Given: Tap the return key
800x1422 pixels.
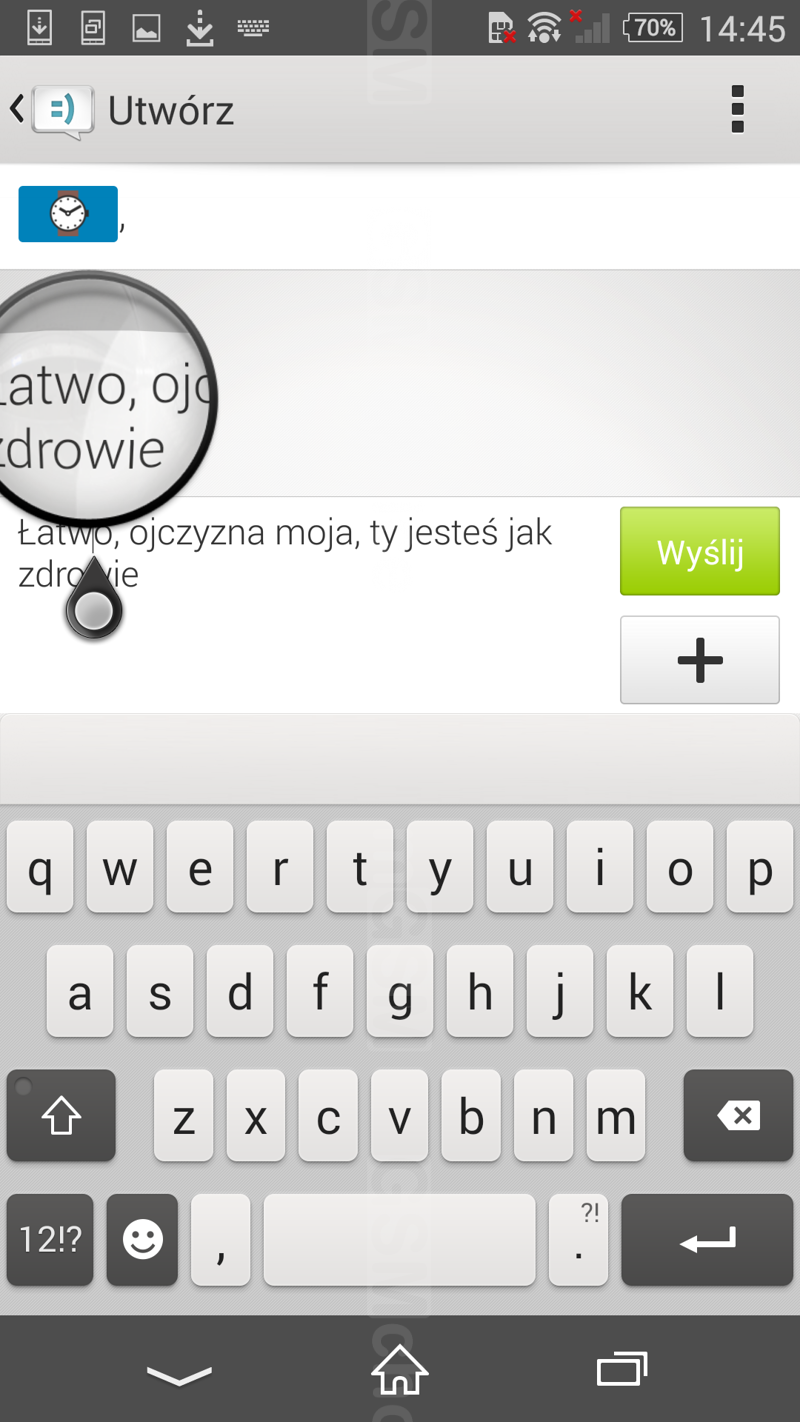Looking at the screenshot, I should [707, 1240].
